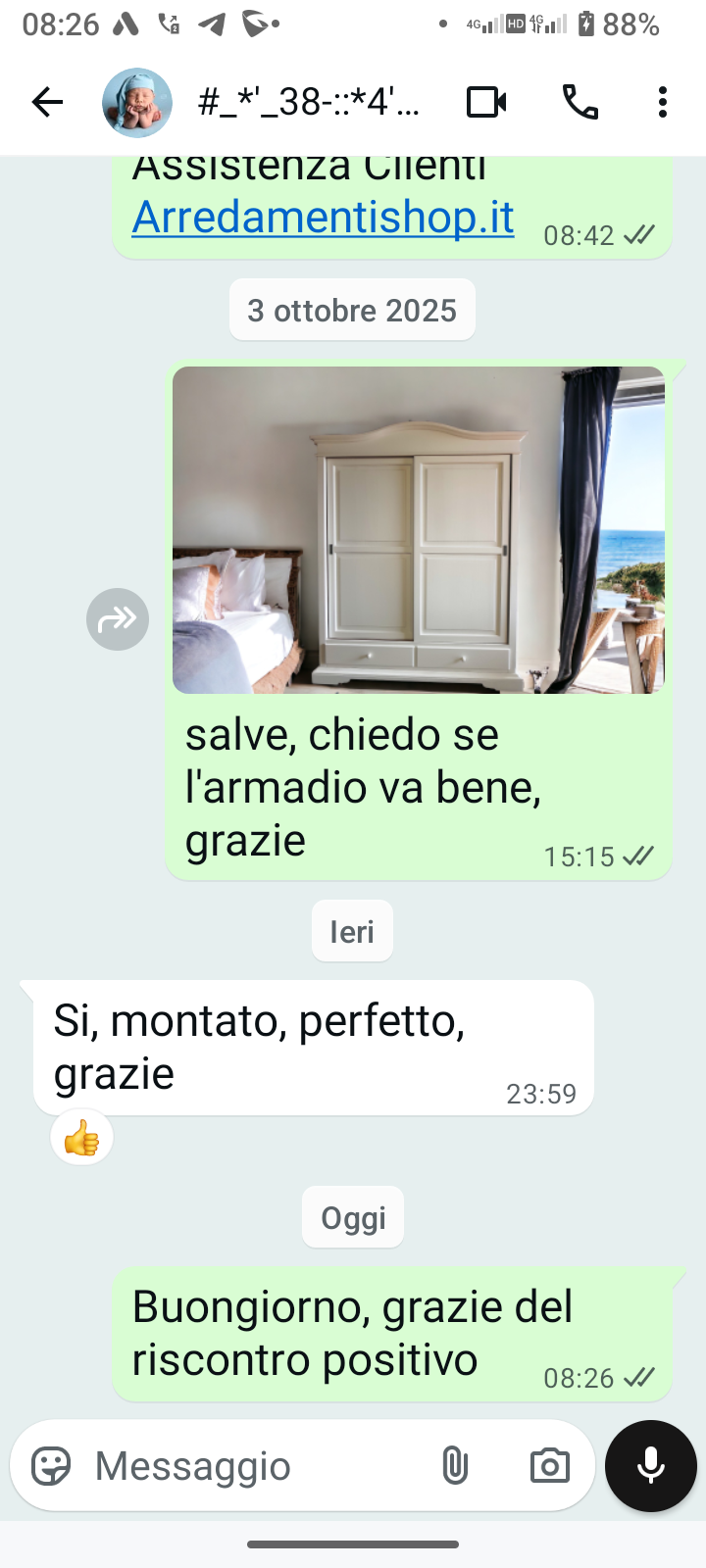
Task: Tap the thumbs-up reaction on the message
Action: coord(82,1139)
